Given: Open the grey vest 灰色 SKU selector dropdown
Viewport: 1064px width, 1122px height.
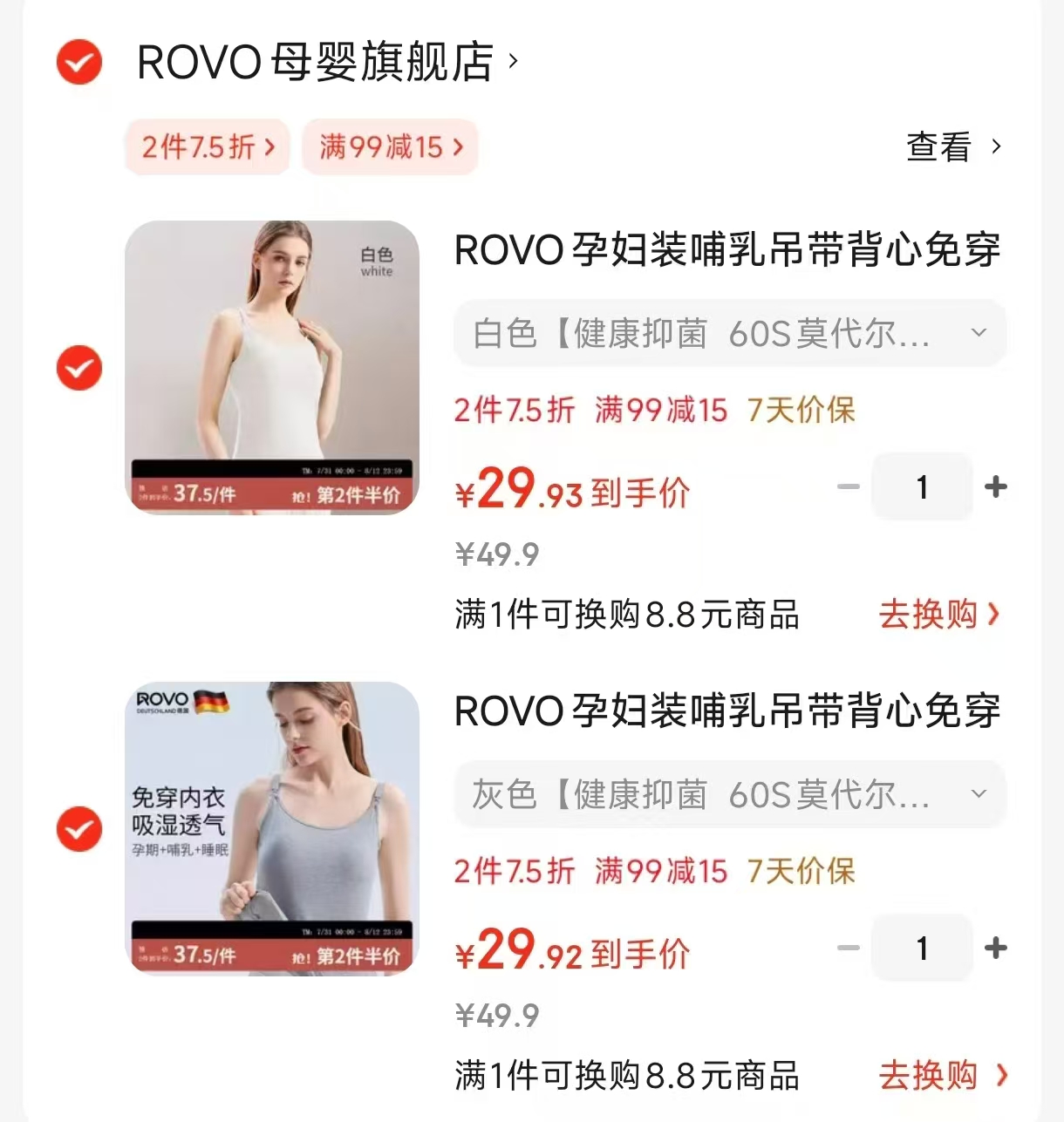Looking at the screenshot, I should click(978, 793).
